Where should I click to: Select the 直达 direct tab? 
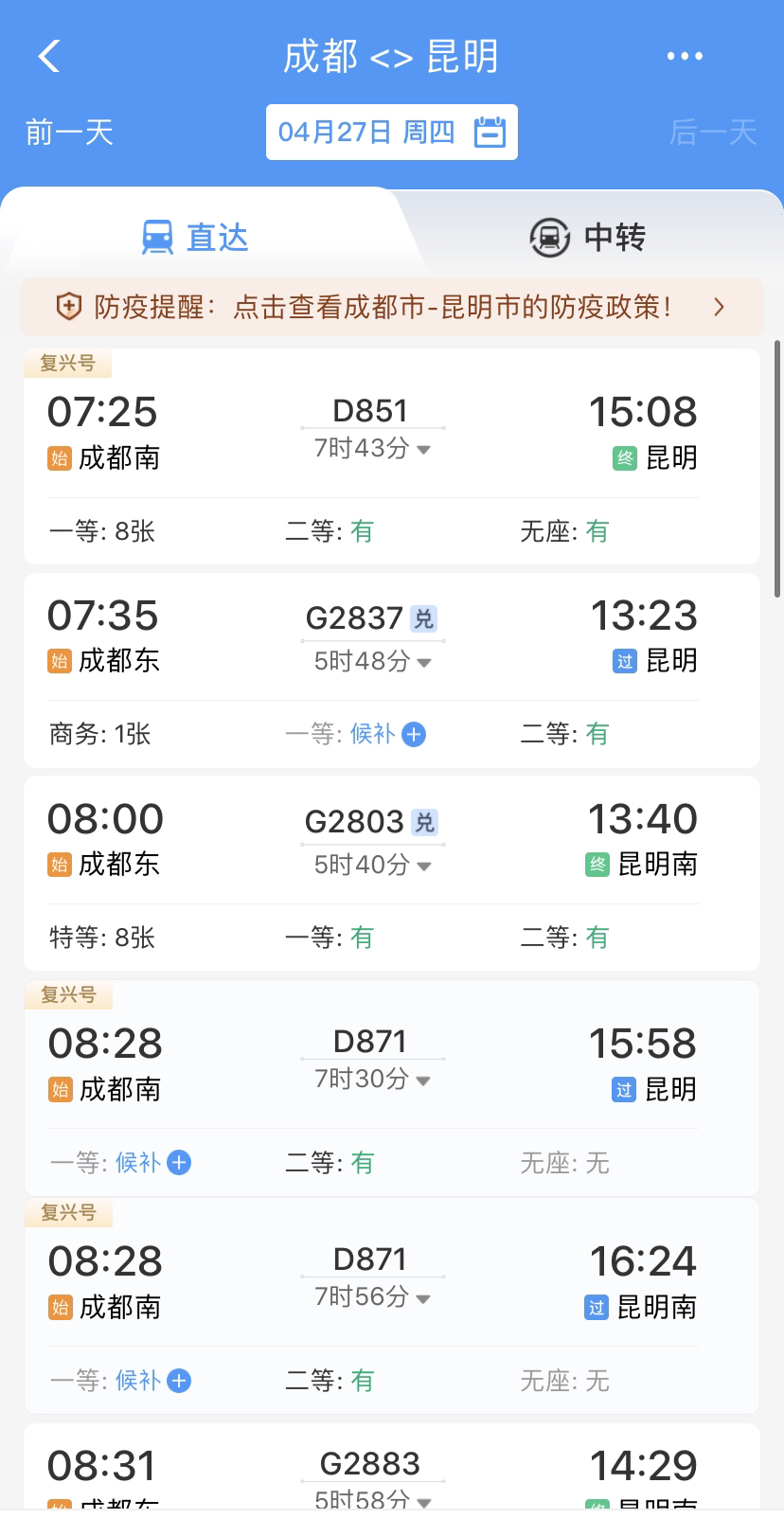click(195, 237)
